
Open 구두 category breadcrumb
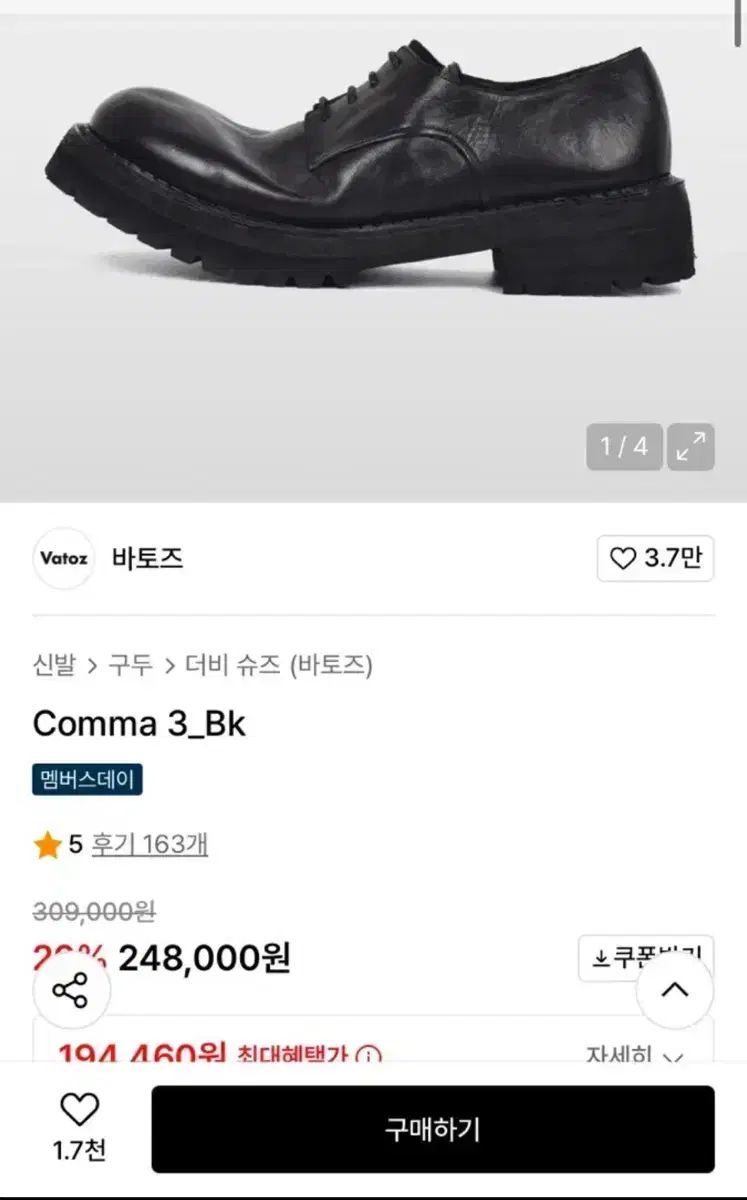tap(129, 664)
